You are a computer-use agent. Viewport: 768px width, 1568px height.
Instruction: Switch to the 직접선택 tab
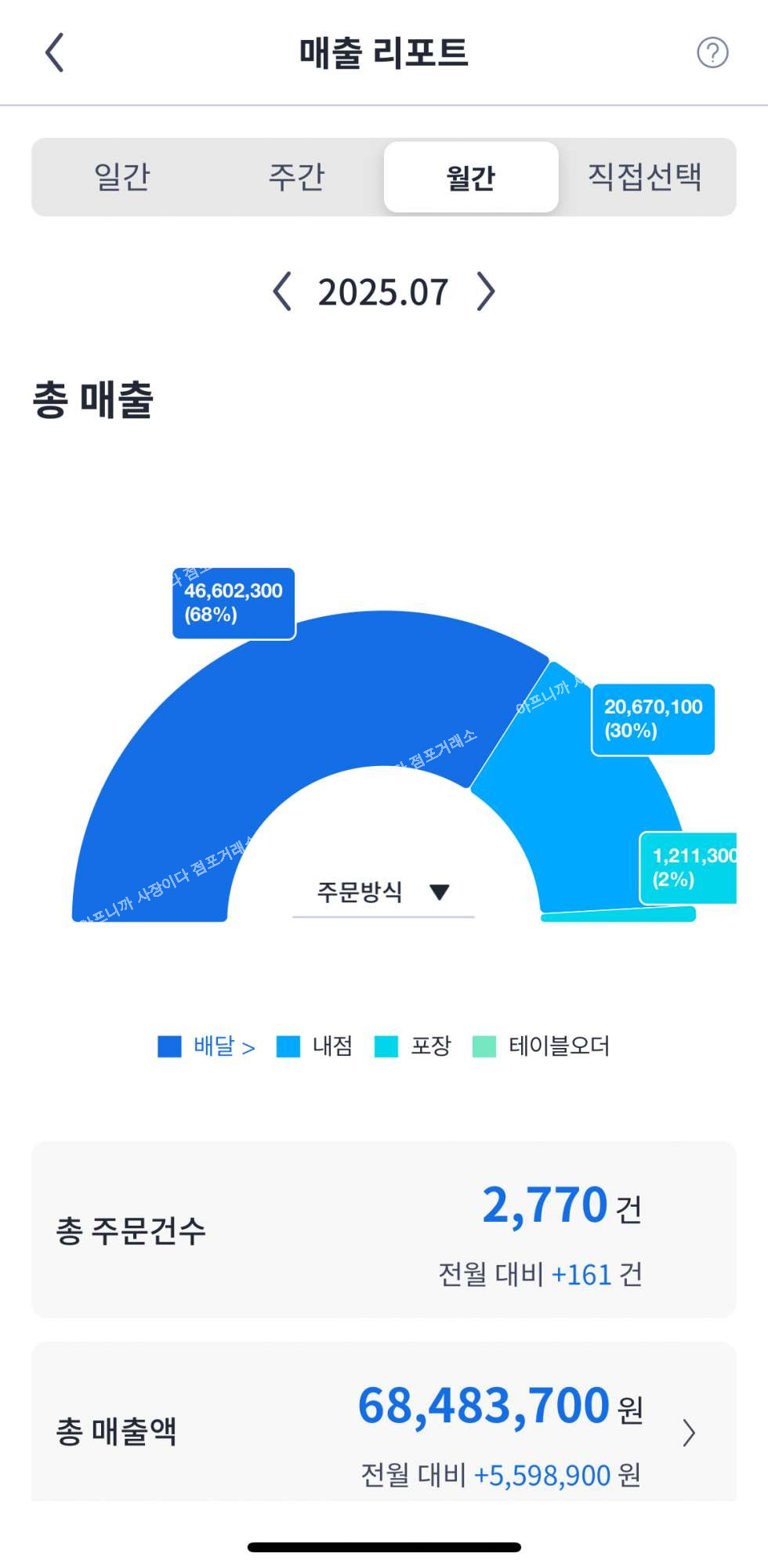(x=645, y=177)
